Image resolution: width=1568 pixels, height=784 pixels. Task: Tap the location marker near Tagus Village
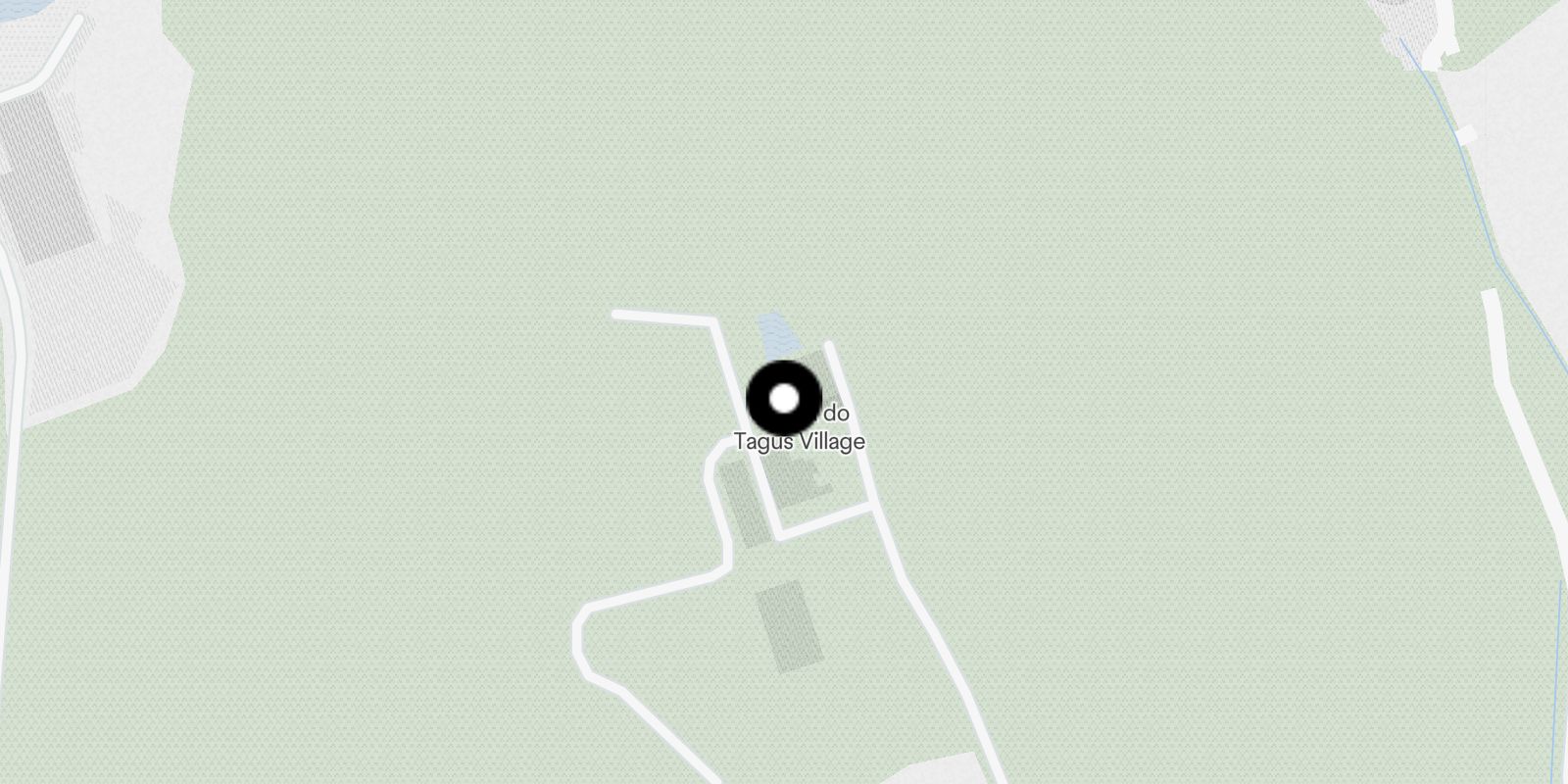tap(784, 399)
